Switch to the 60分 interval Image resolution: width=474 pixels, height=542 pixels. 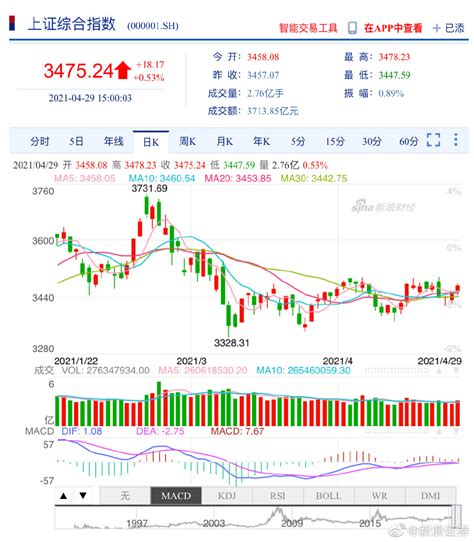(x=409, y=141)
